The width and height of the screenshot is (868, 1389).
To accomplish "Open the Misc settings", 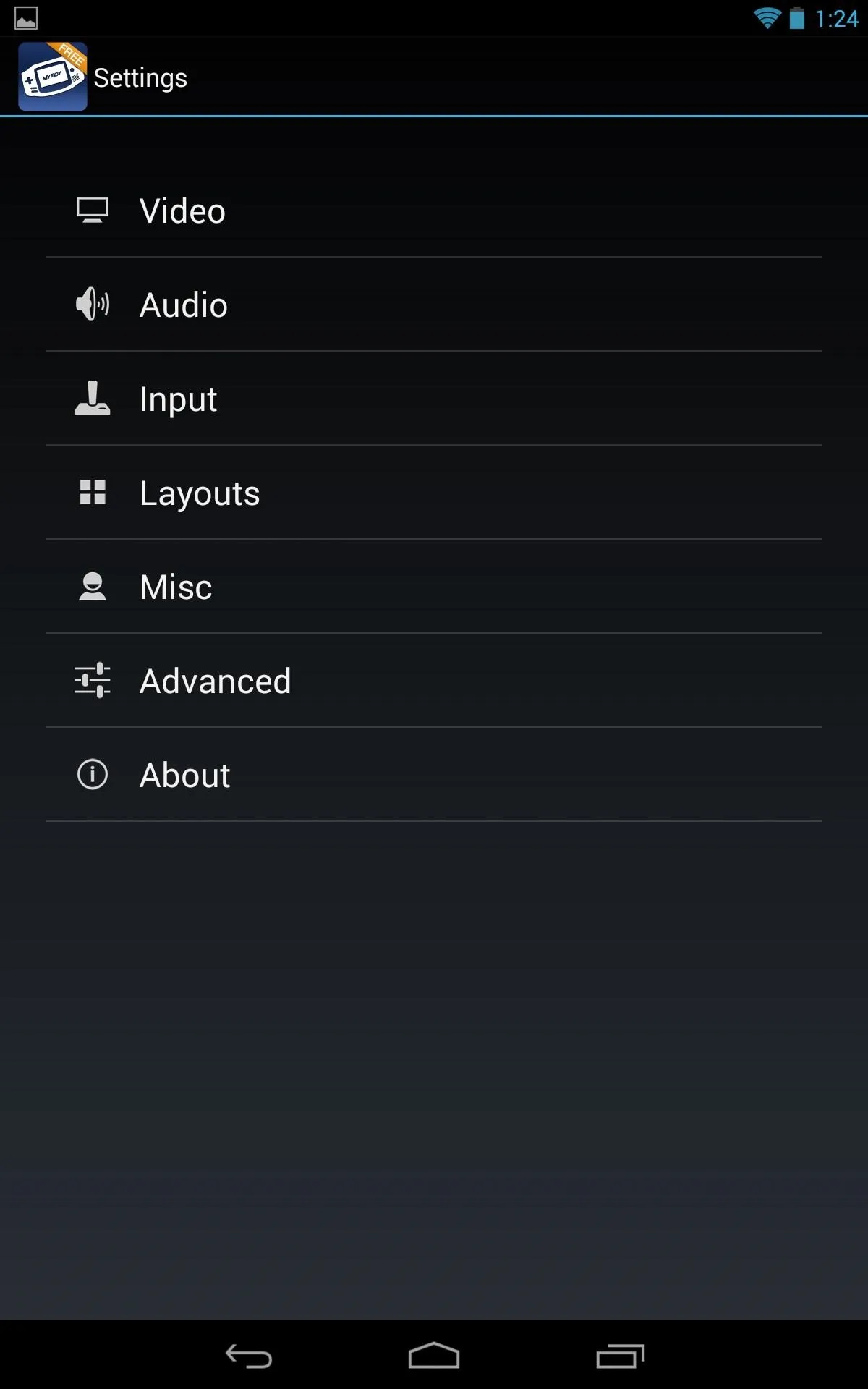I will 434,587.
